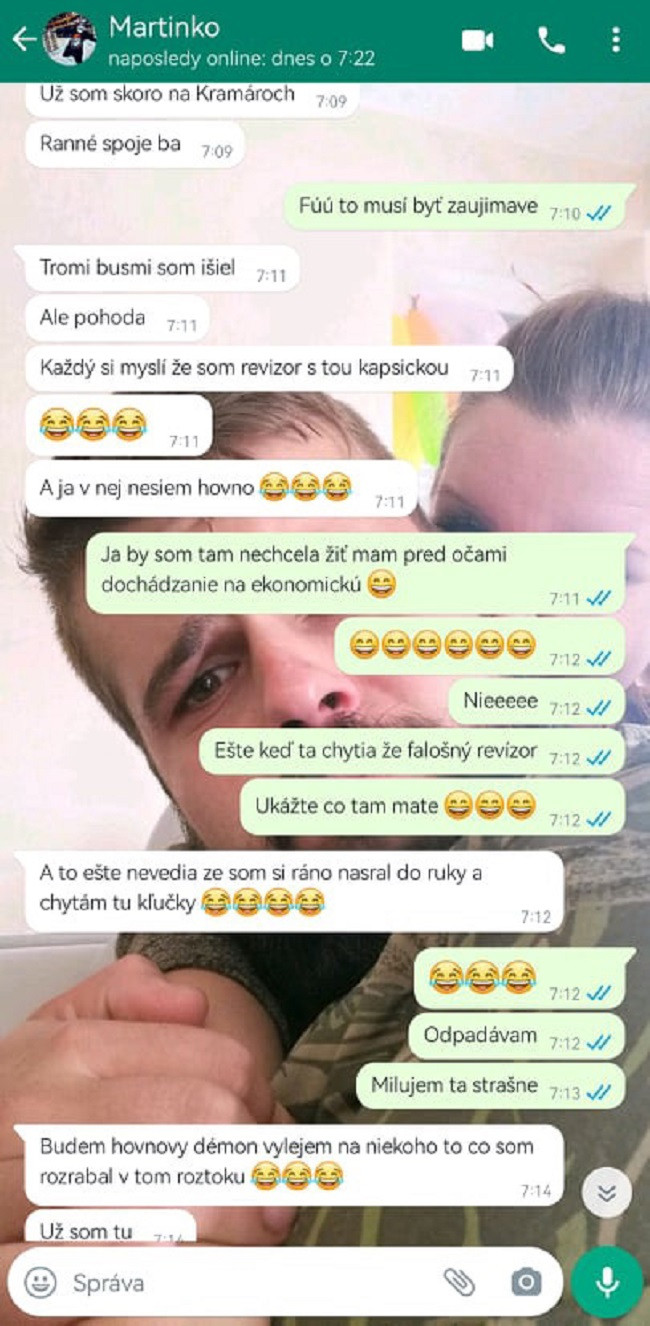Jump to the latest message

point(607,1192)
